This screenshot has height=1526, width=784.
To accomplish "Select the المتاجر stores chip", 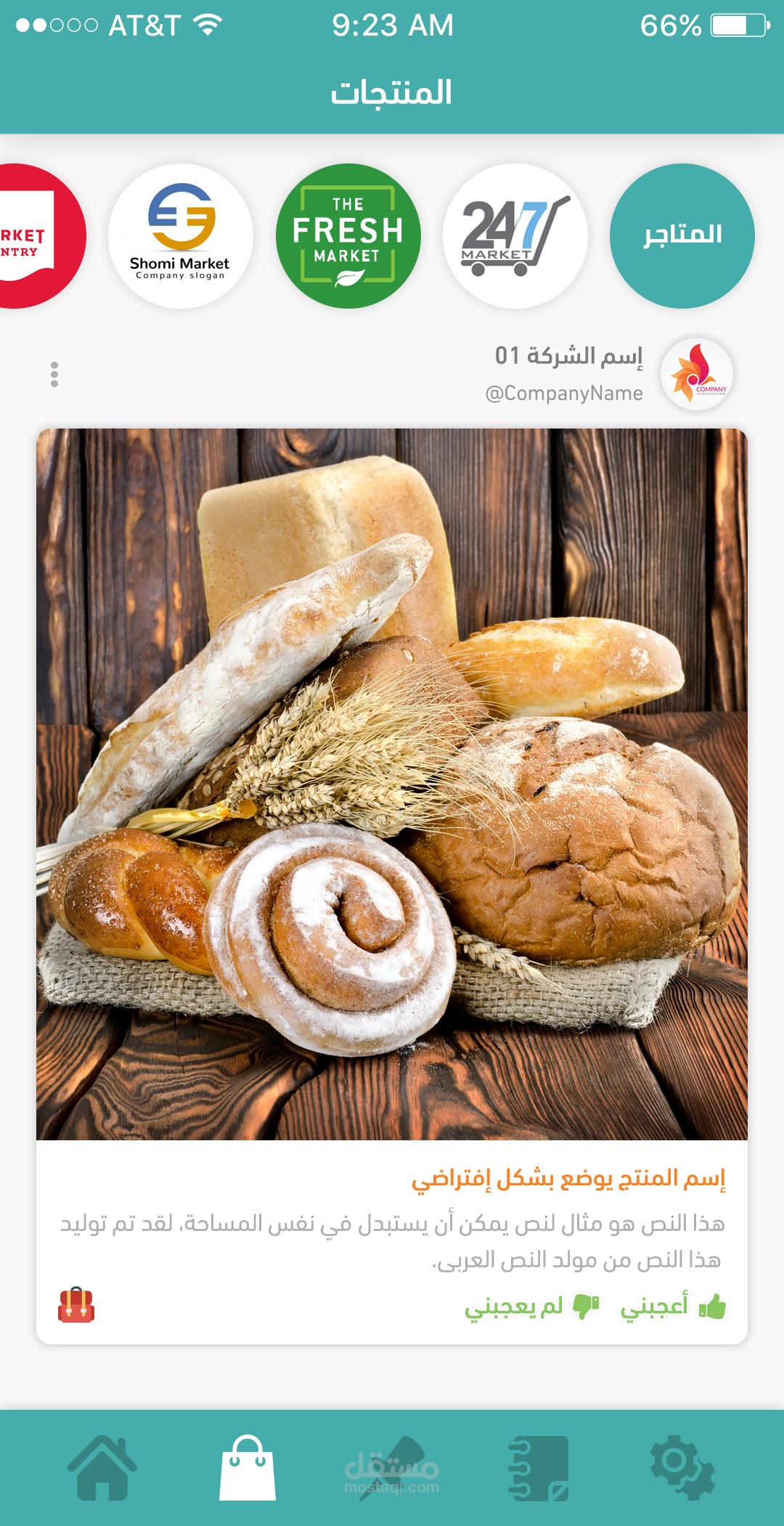I will 682,236.
